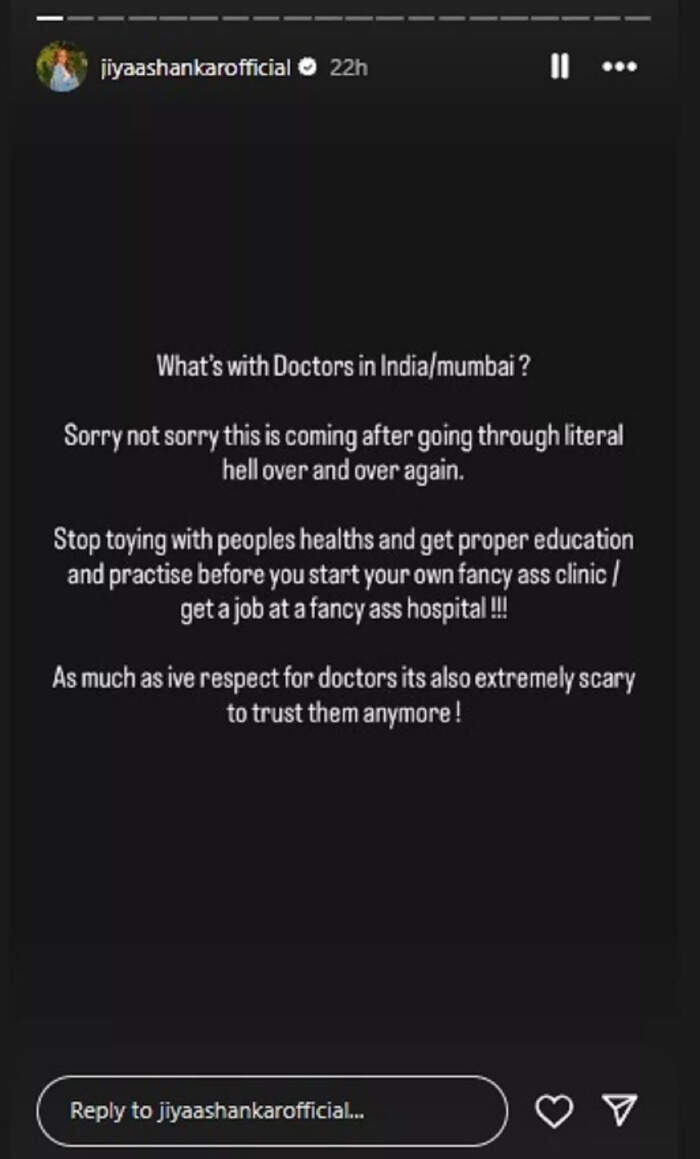Viewport: 700px width, 1159px height.
Task: Open the three-dot more options menu
Action: coord(619,67)
